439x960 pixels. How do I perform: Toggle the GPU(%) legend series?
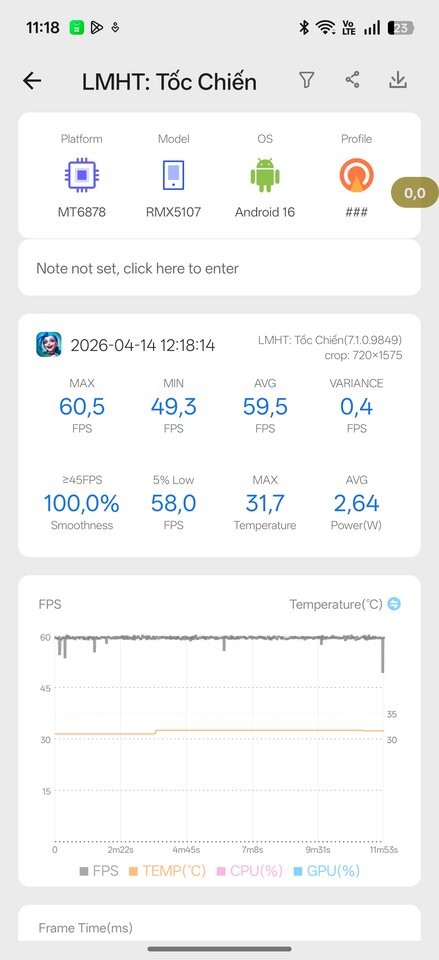click(326, 871)
